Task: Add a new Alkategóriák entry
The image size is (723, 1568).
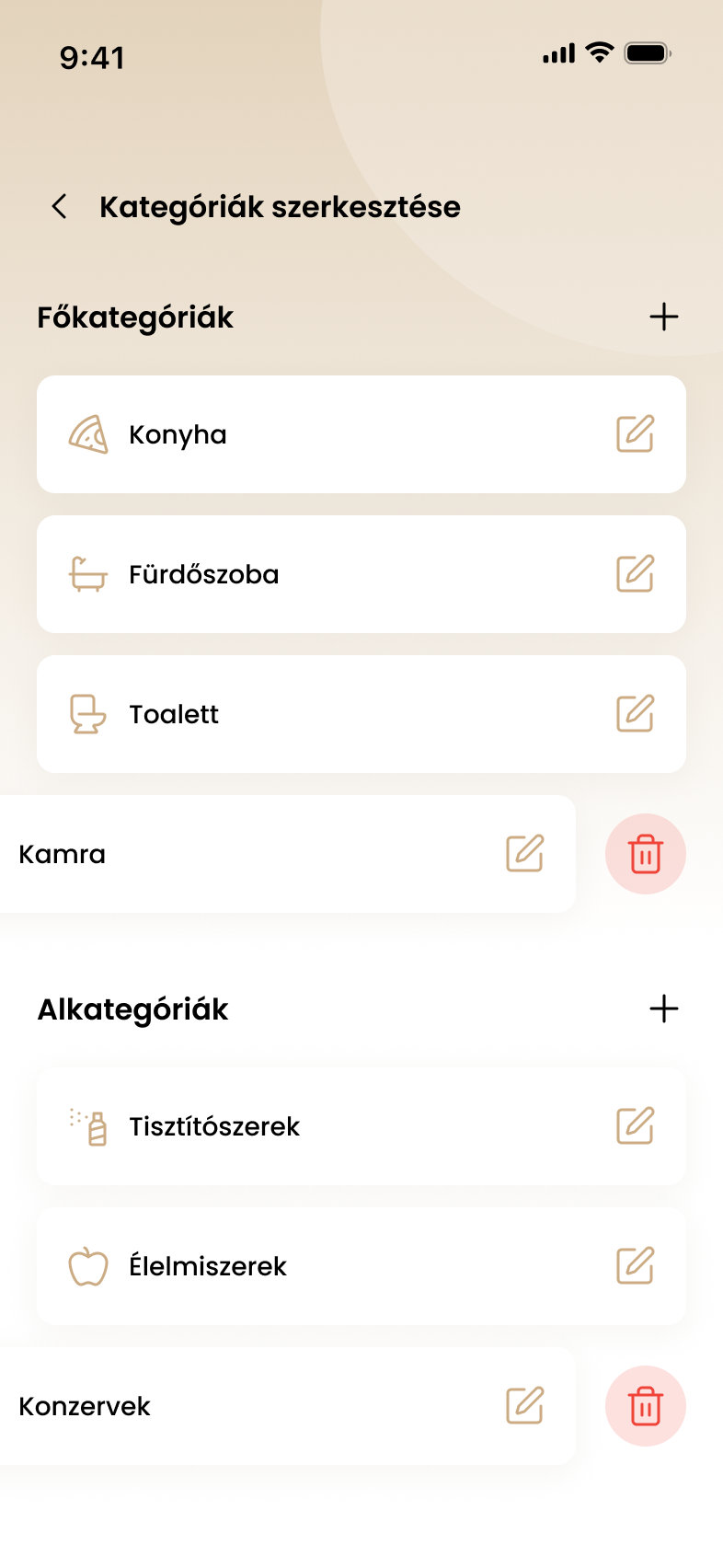Action: tap(663, 1009)
